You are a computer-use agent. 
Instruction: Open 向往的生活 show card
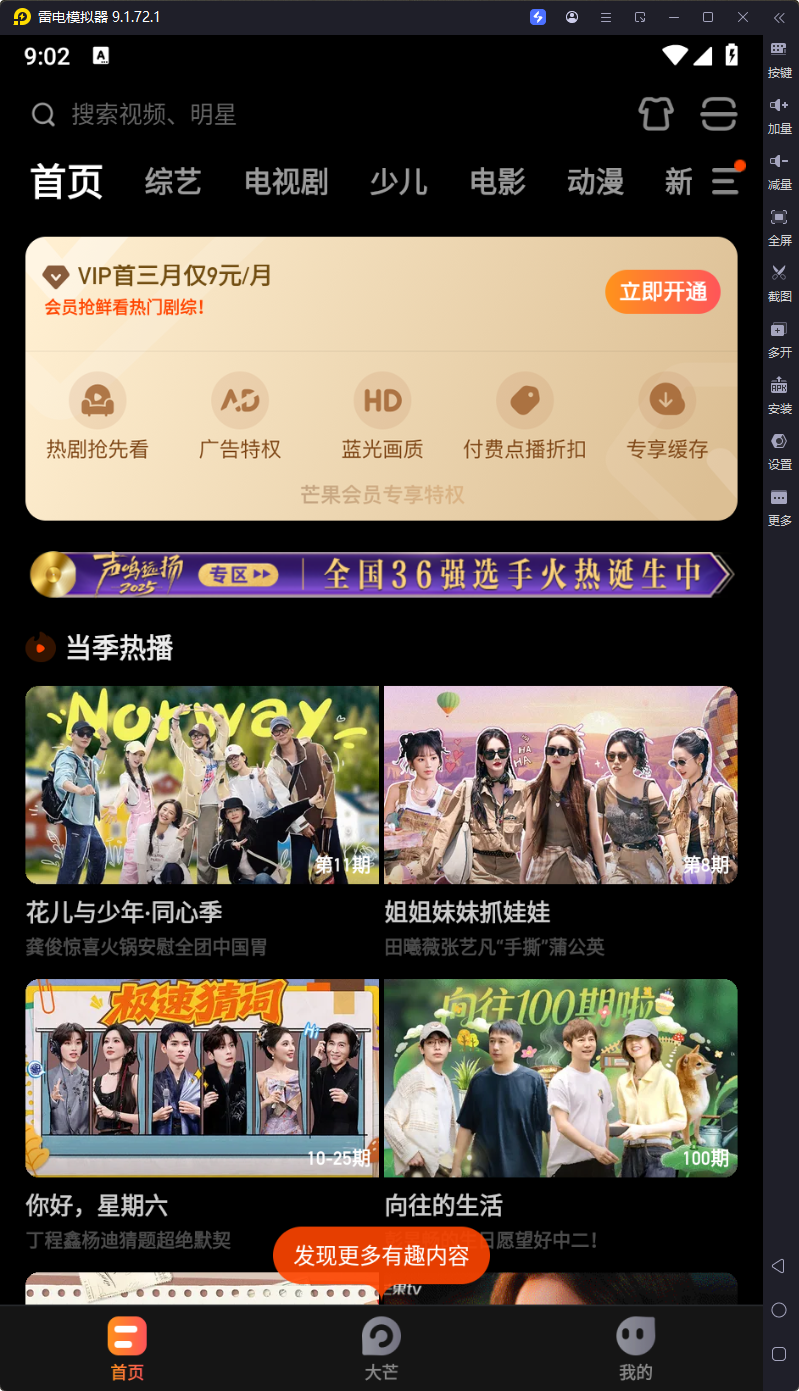[x=560, y=1078]
